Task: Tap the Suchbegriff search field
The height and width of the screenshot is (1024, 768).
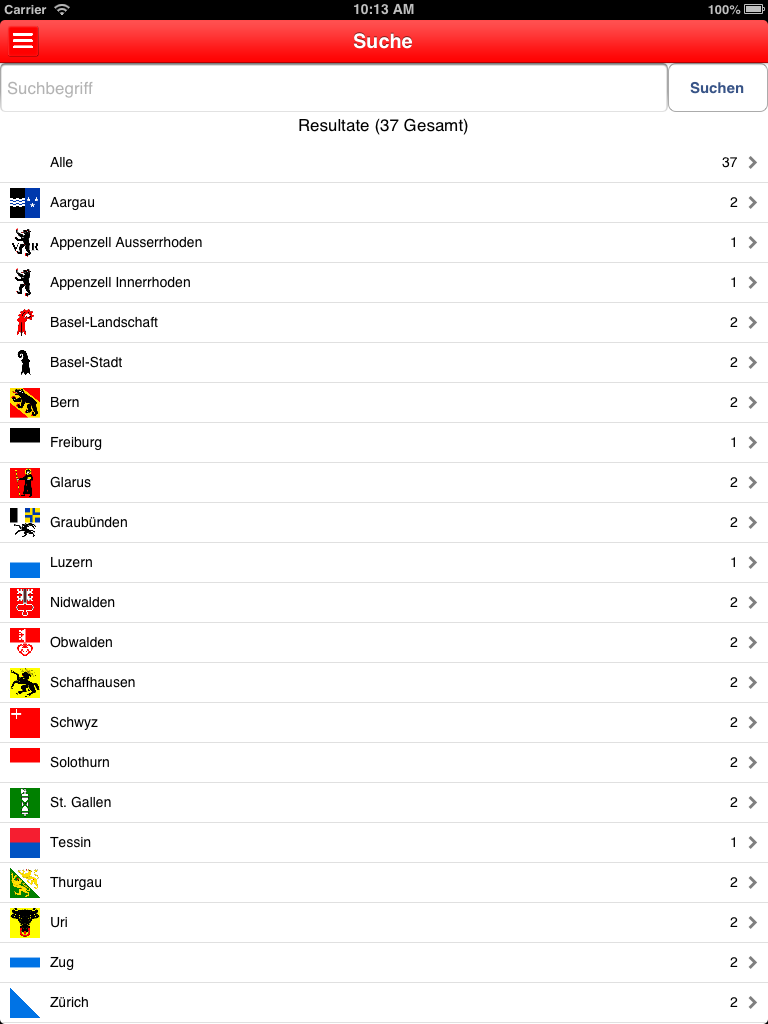Action: coord(333,88)
